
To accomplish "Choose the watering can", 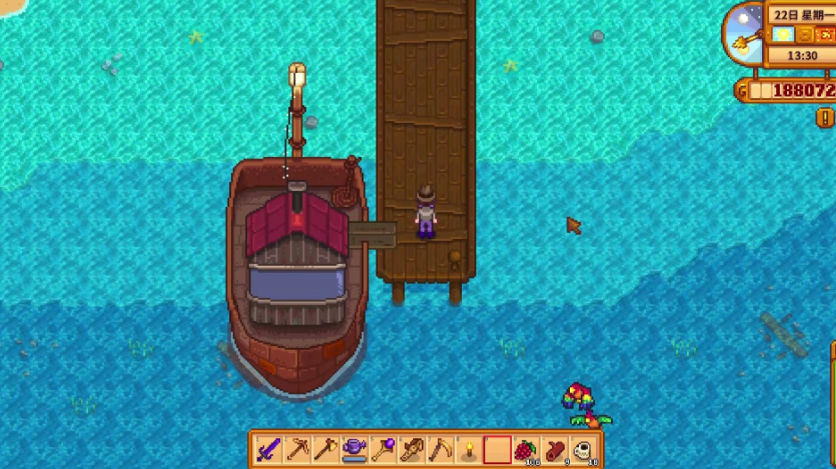I will tap(354, 450).
